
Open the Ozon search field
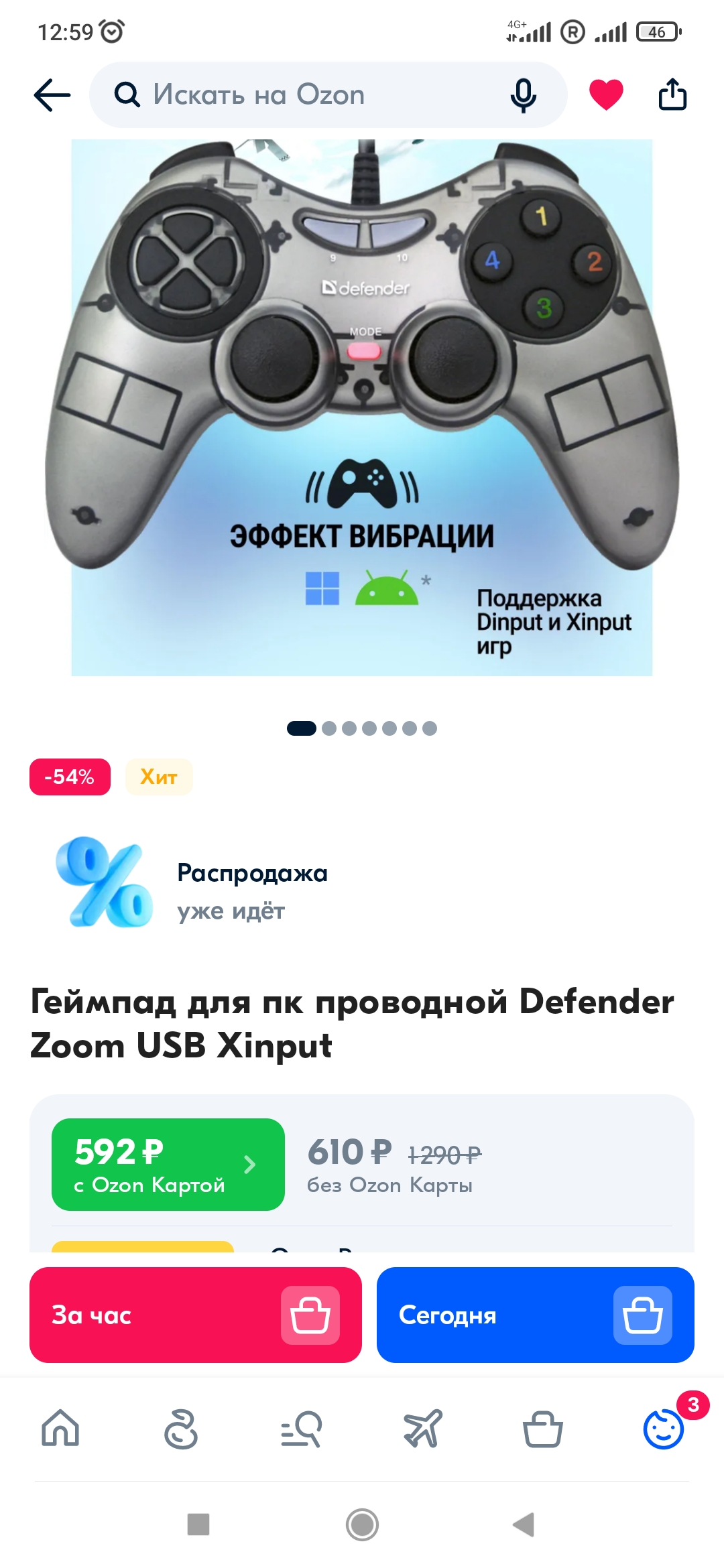coord(302,94)
